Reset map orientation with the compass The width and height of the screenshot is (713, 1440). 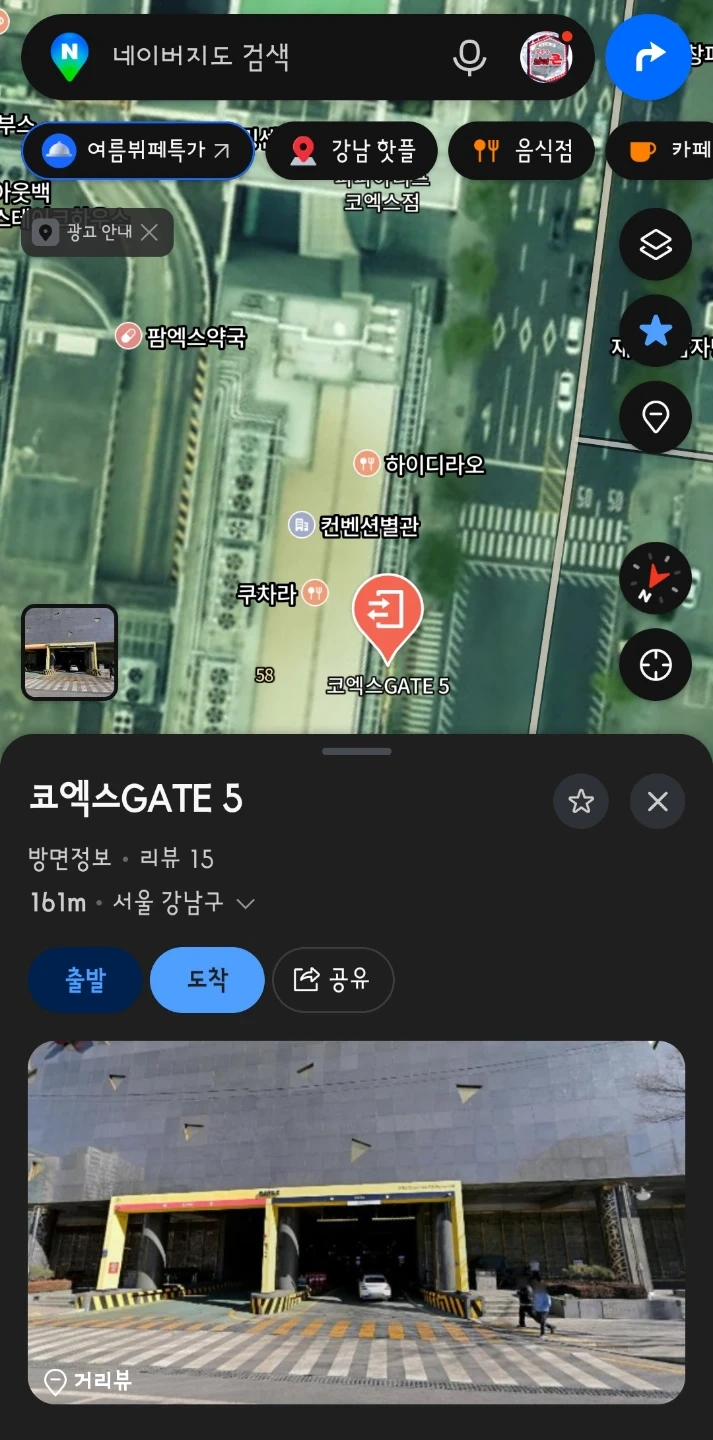pyautogui.click(x=655, y=578)
